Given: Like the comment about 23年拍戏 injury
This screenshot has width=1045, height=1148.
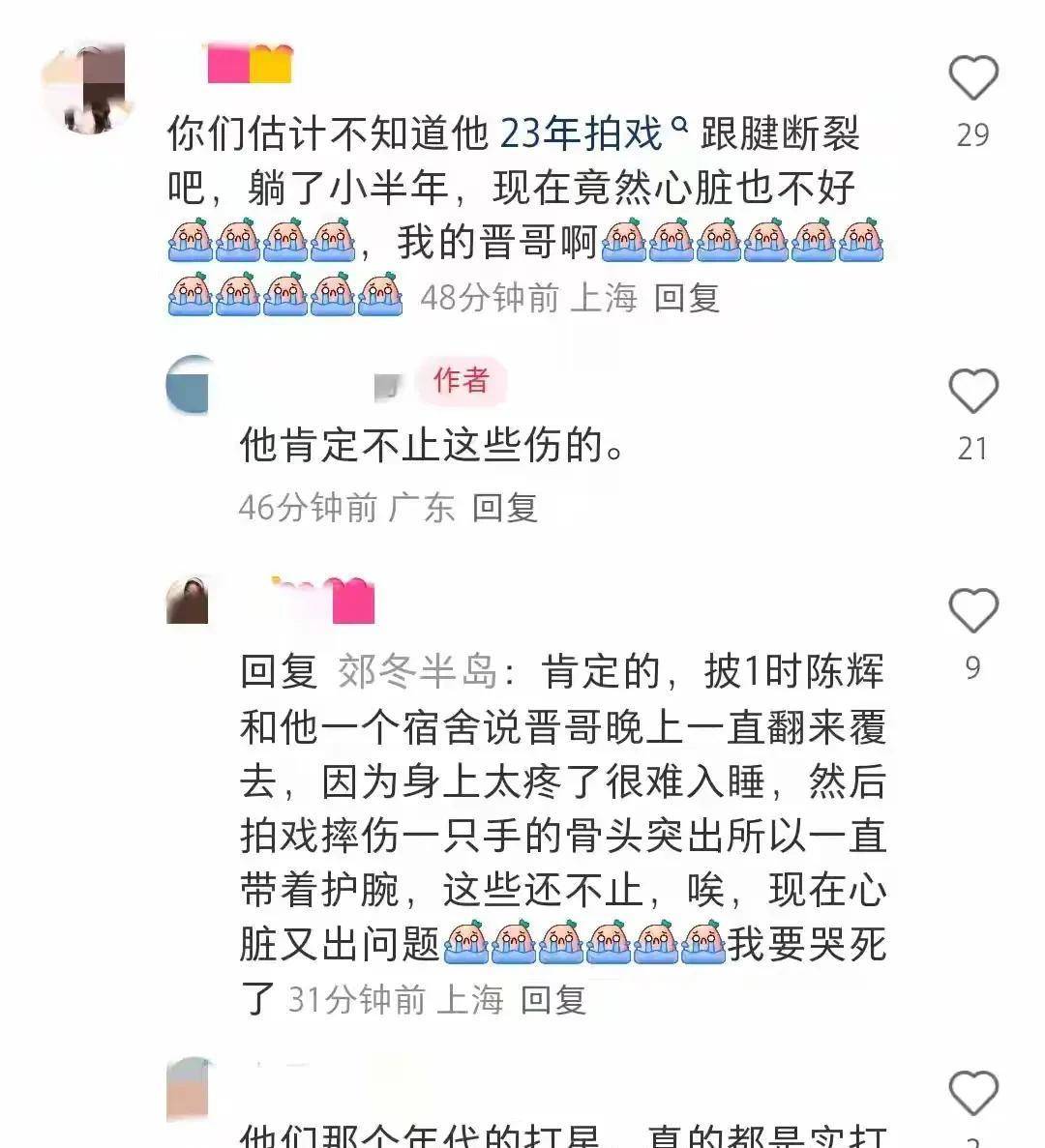Looking at the screenshot, I should (x=972, y=78).
